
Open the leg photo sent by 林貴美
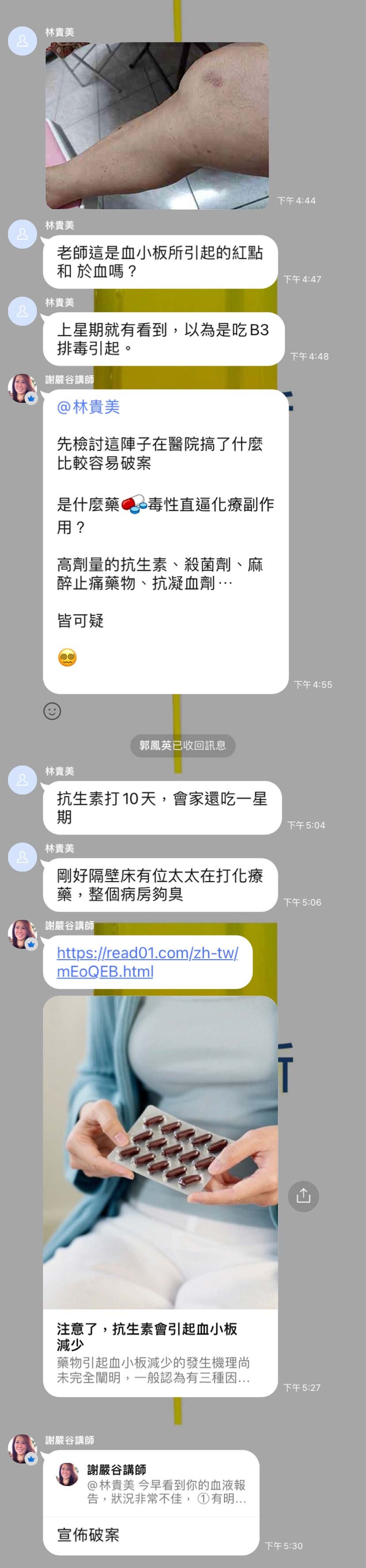click(x=157, y=125)
